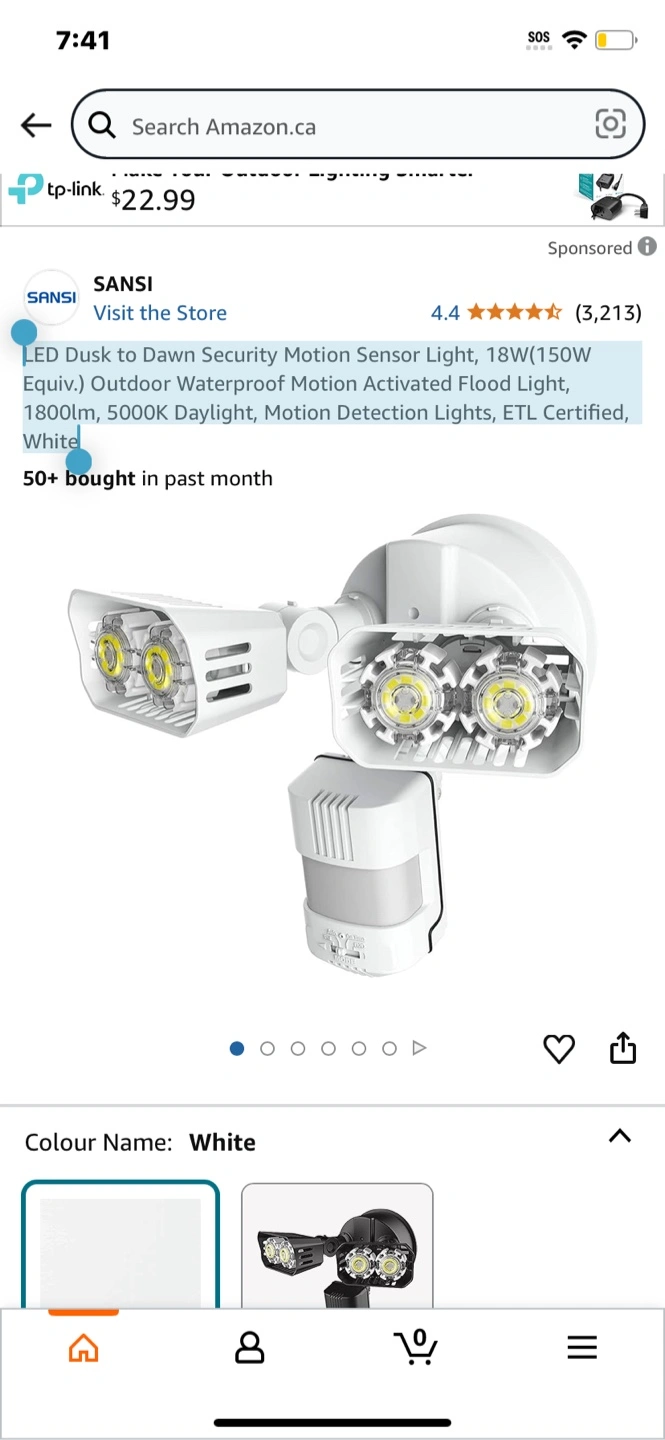The height and width of the screenshot is (1440, 665).
Task: Open the account profile tab
Action: click(x=249, y=1348)
